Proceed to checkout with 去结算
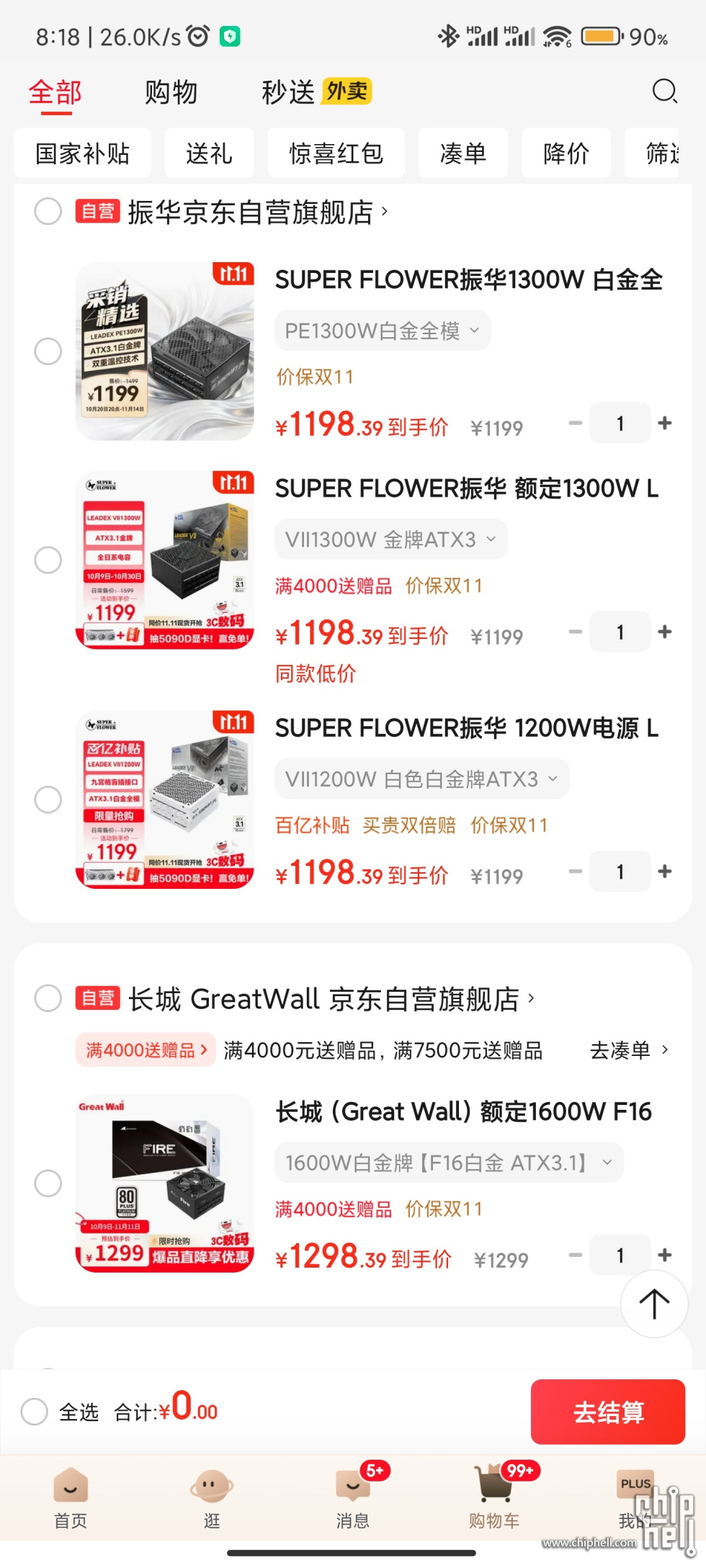 coord(607,1412)
